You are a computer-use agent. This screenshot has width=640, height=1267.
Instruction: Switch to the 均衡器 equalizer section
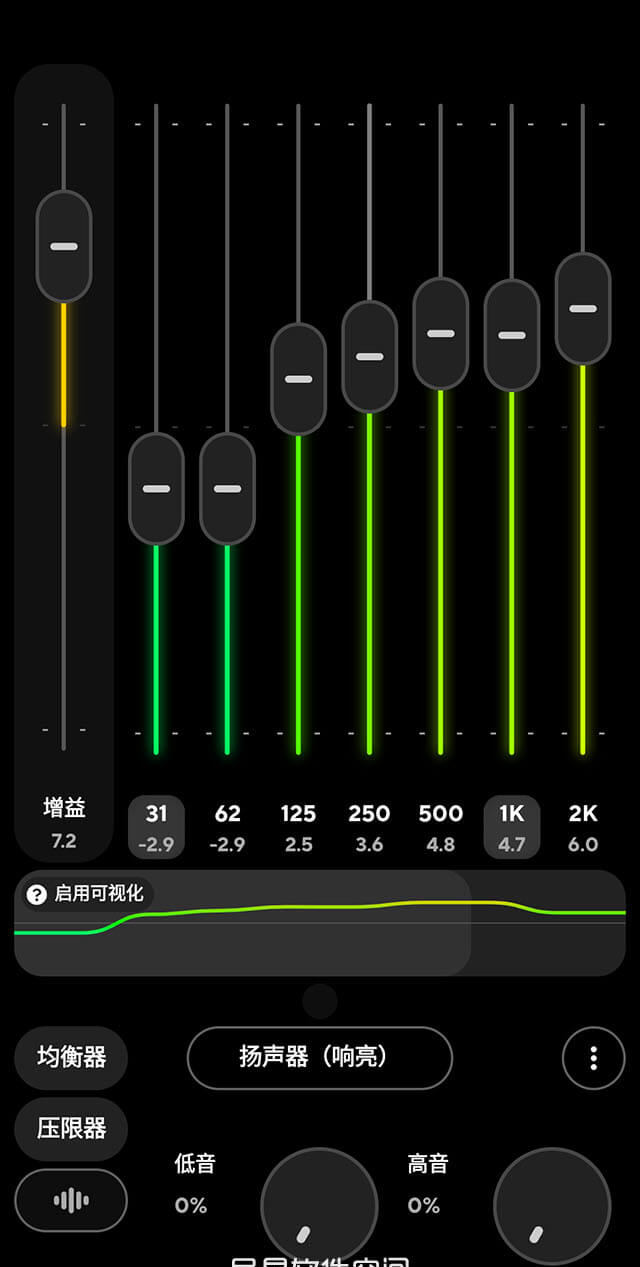tap(71, 1057)
